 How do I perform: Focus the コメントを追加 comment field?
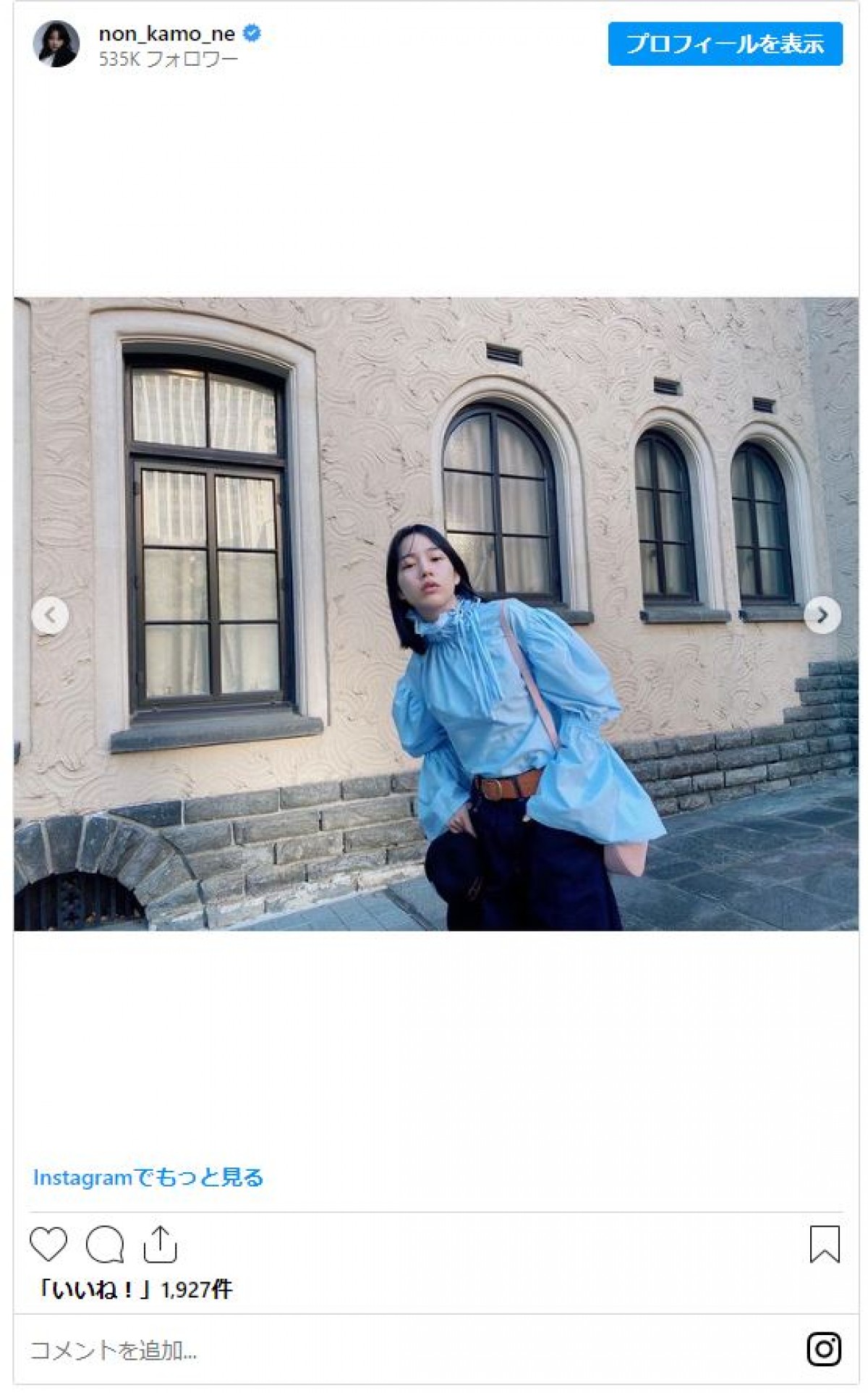coord(362,1350)
